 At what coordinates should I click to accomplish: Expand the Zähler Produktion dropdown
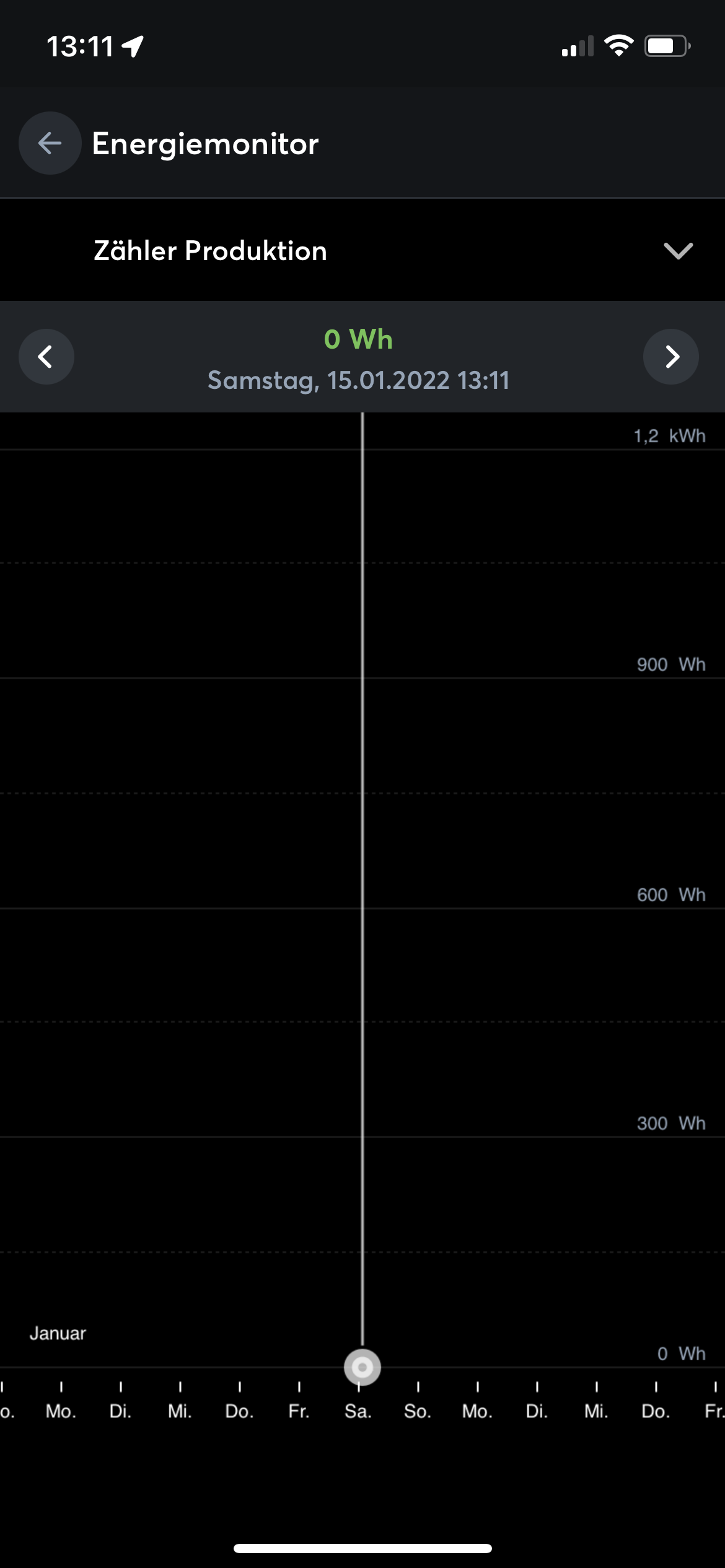pyautogui.click(x=678, y=251)
